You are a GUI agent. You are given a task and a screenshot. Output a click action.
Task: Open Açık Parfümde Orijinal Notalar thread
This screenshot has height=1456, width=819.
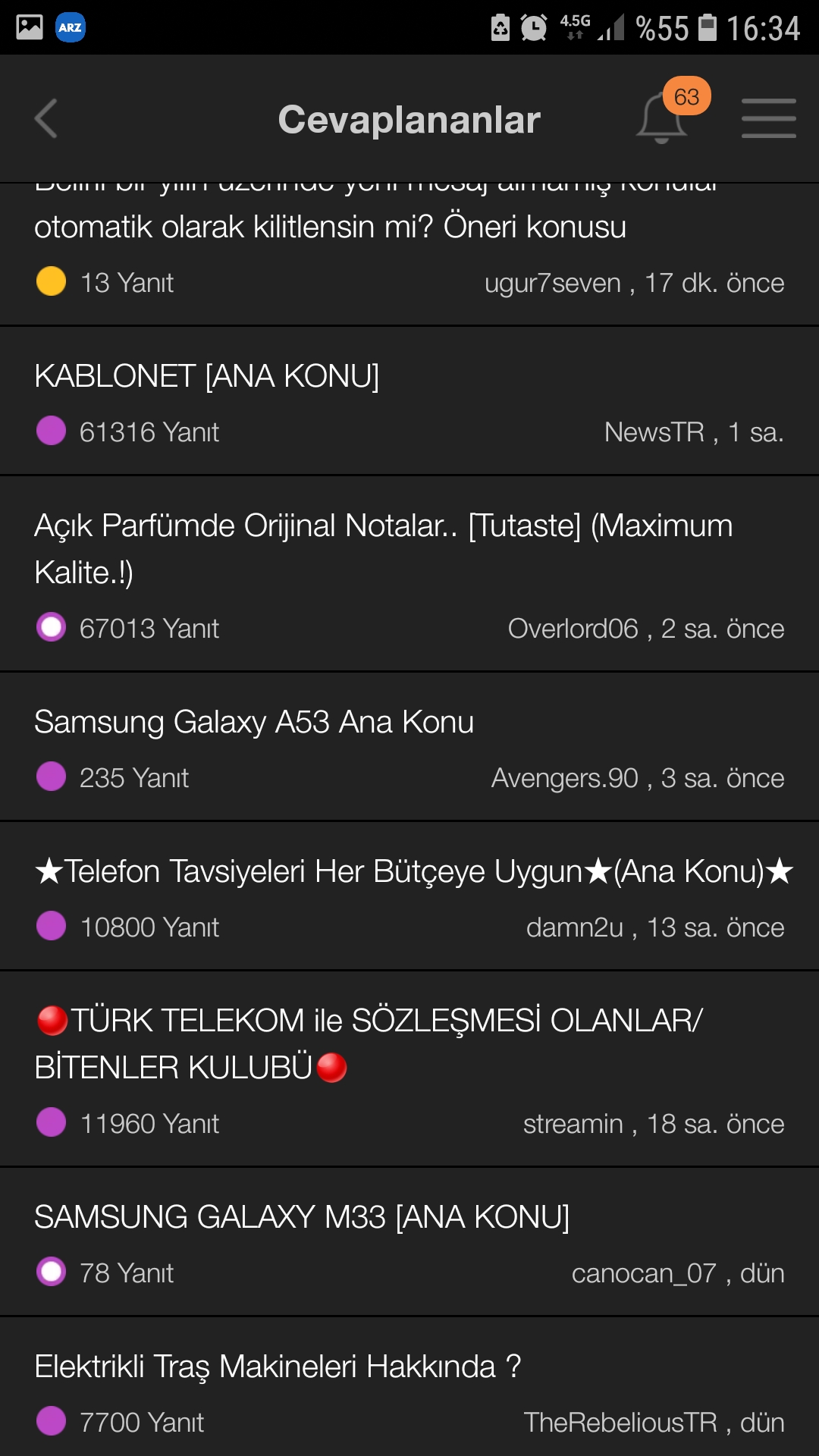pyautogui.click(x=409, y=574)
